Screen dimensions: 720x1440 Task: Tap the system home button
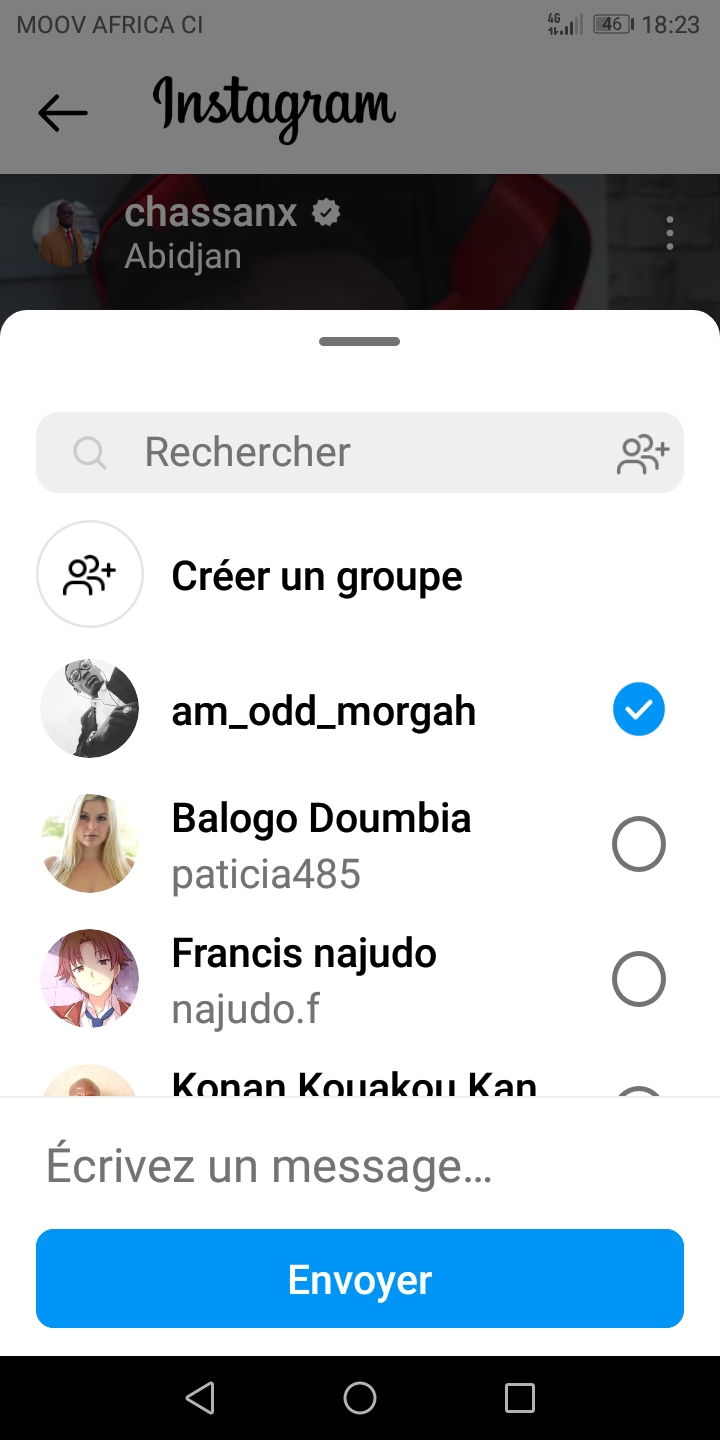pyautogui.click(x=360, y=1397)
